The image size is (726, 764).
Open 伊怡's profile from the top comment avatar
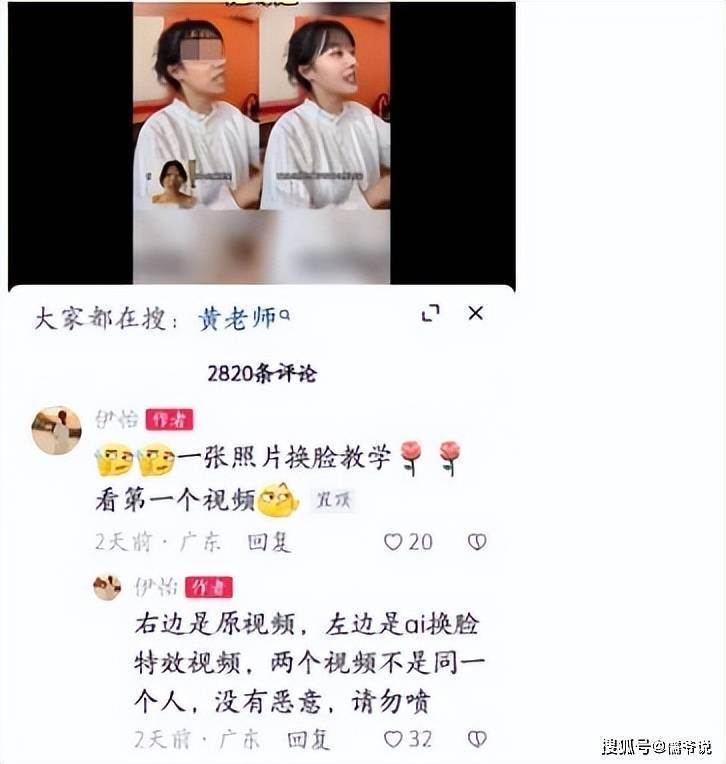(56, 431)
